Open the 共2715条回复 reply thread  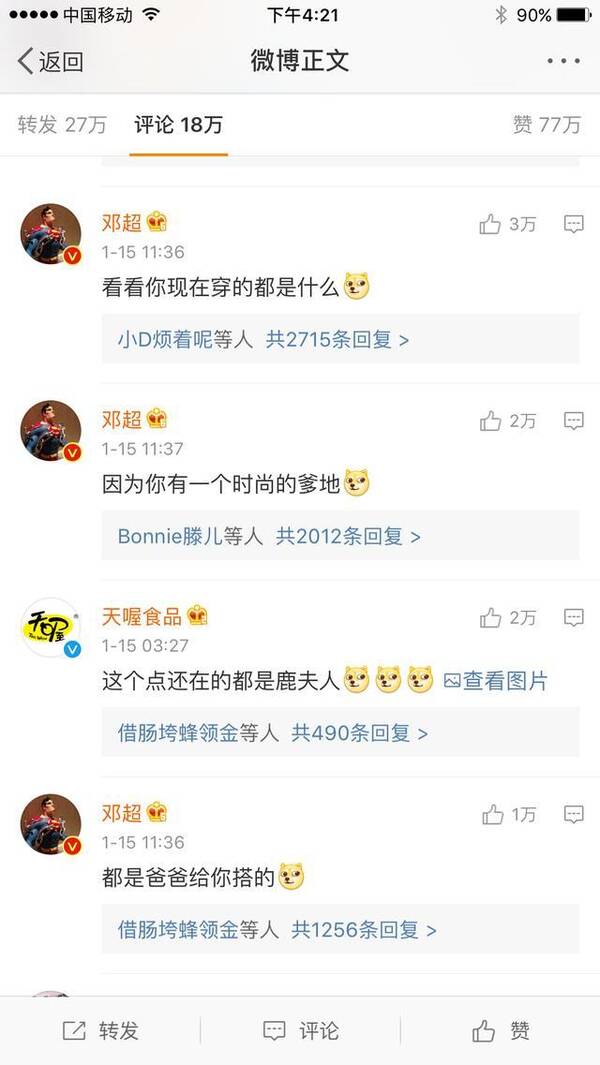(337, 339)
